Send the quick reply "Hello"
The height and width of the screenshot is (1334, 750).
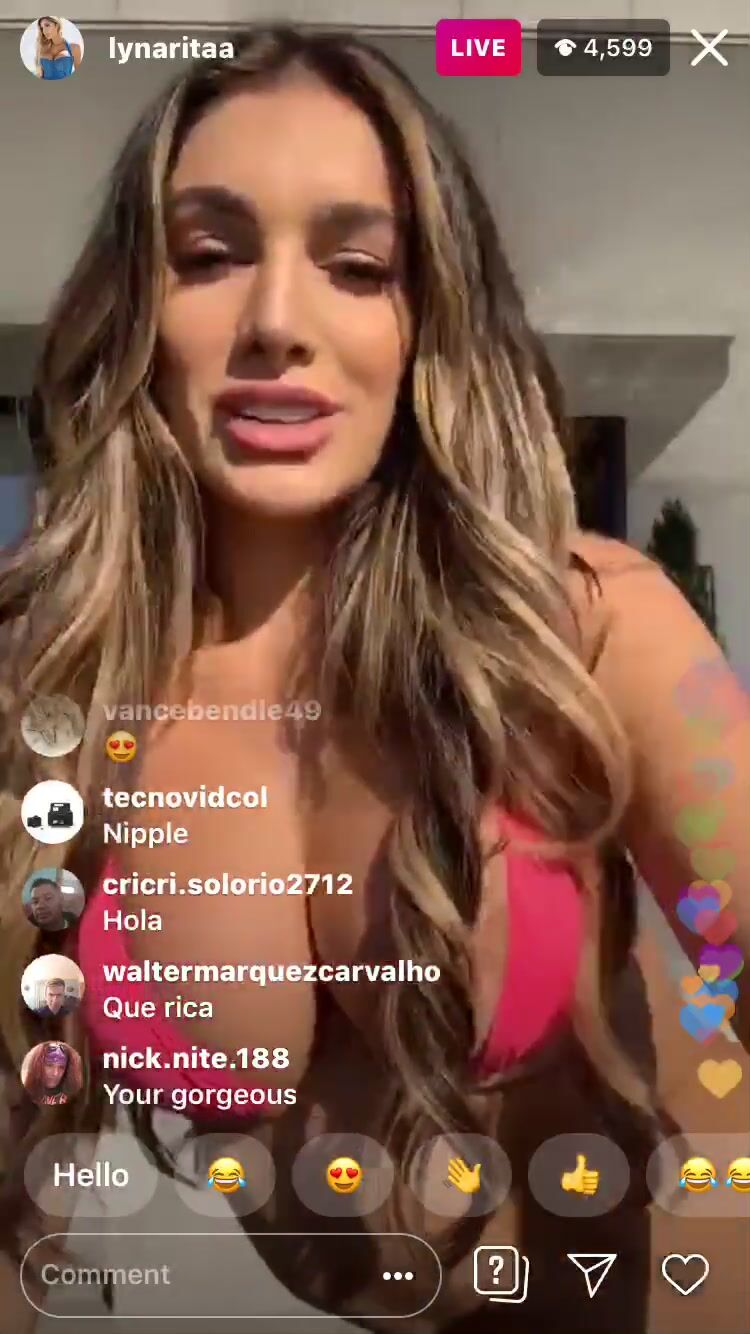point(91,1175)
